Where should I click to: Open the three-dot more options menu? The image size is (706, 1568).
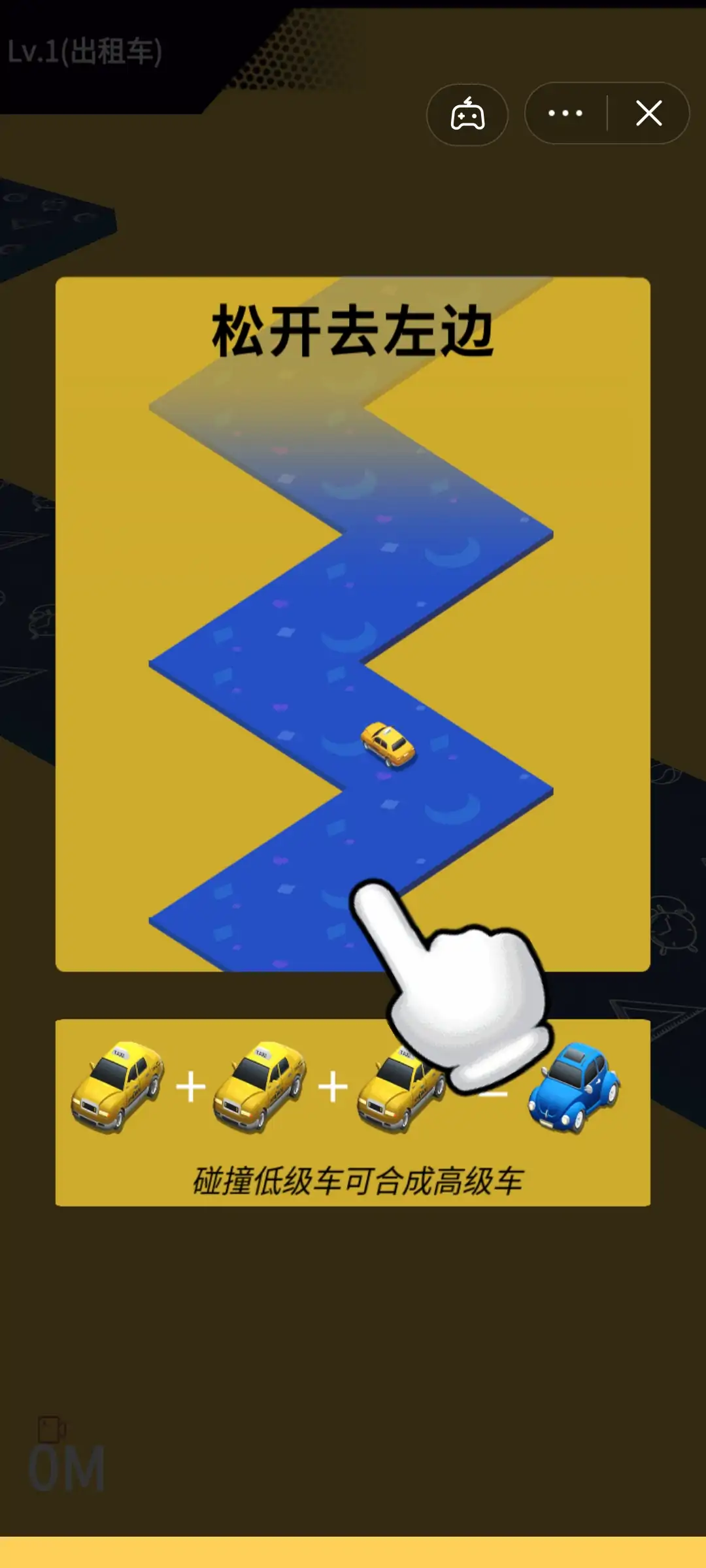click(x=565, y=114)
